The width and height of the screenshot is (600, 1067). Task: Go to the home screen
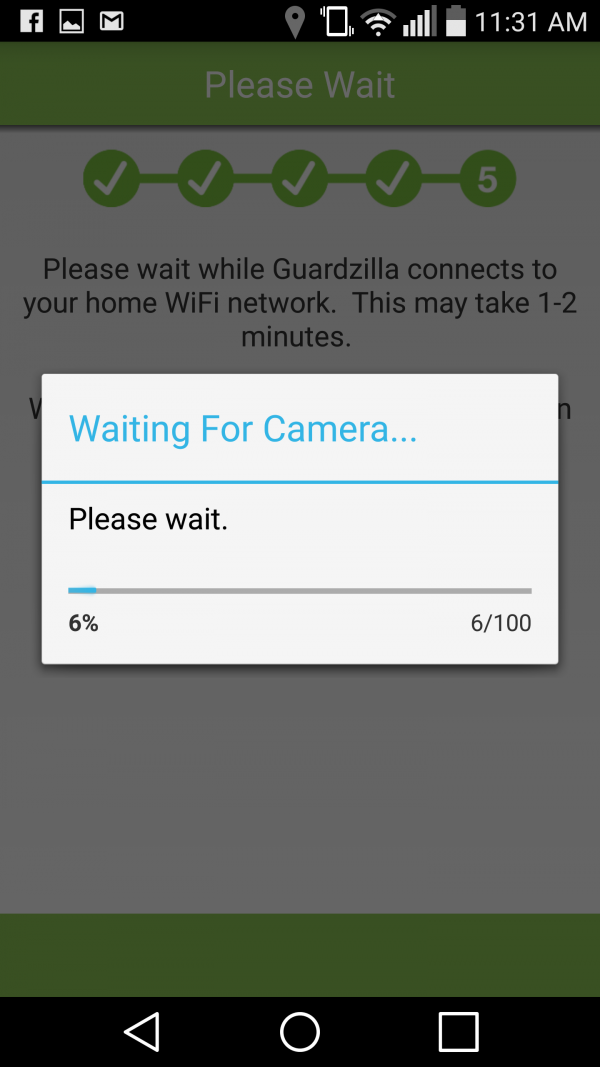(x=300, y=1031)
